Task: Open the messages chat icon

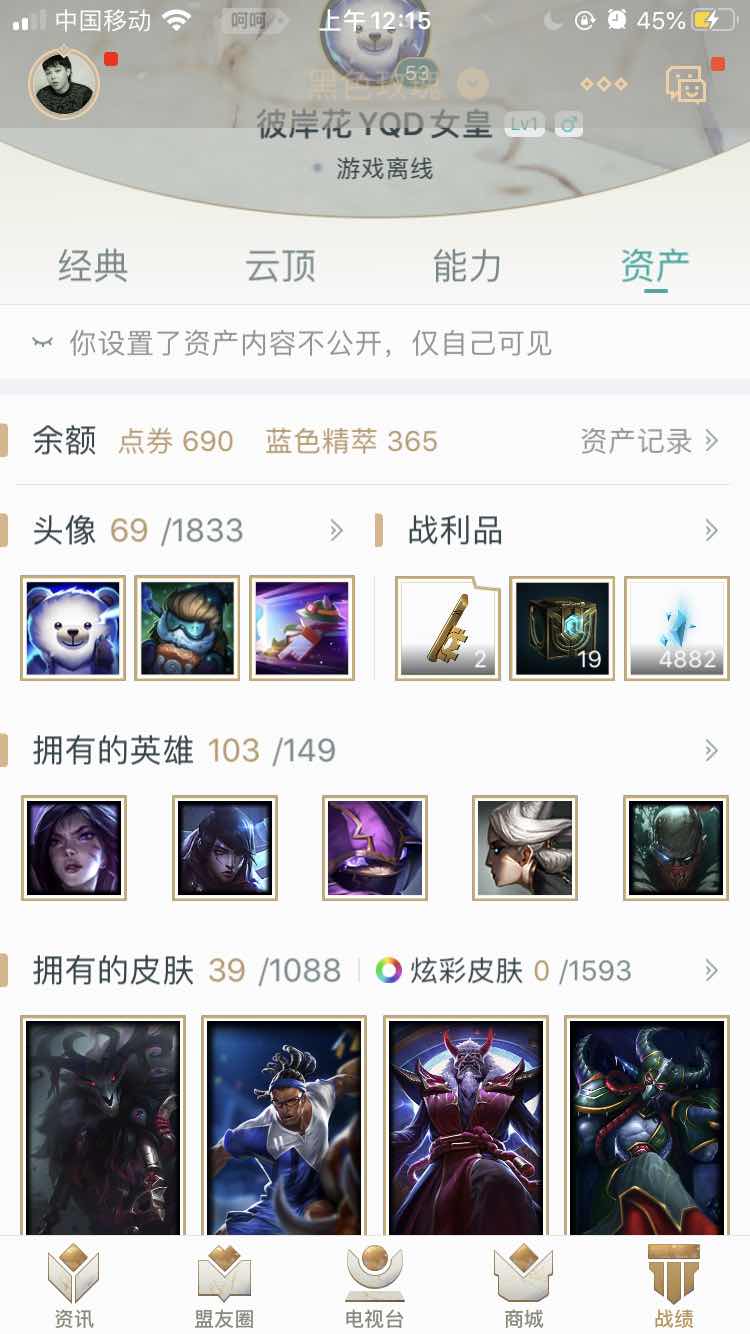Action: point(688,84)
